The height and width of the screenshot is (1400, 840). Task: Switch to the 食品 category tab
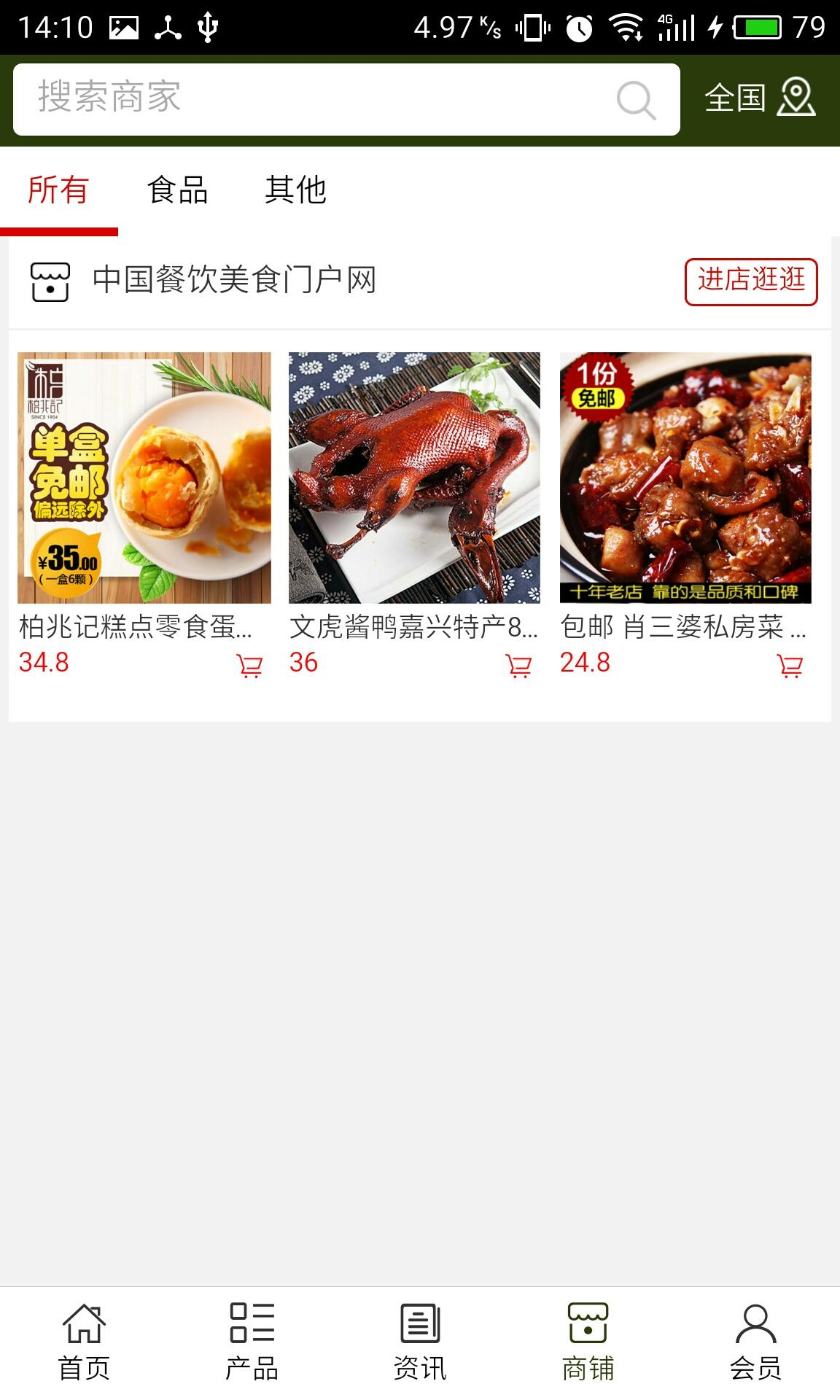pos(177,190)
